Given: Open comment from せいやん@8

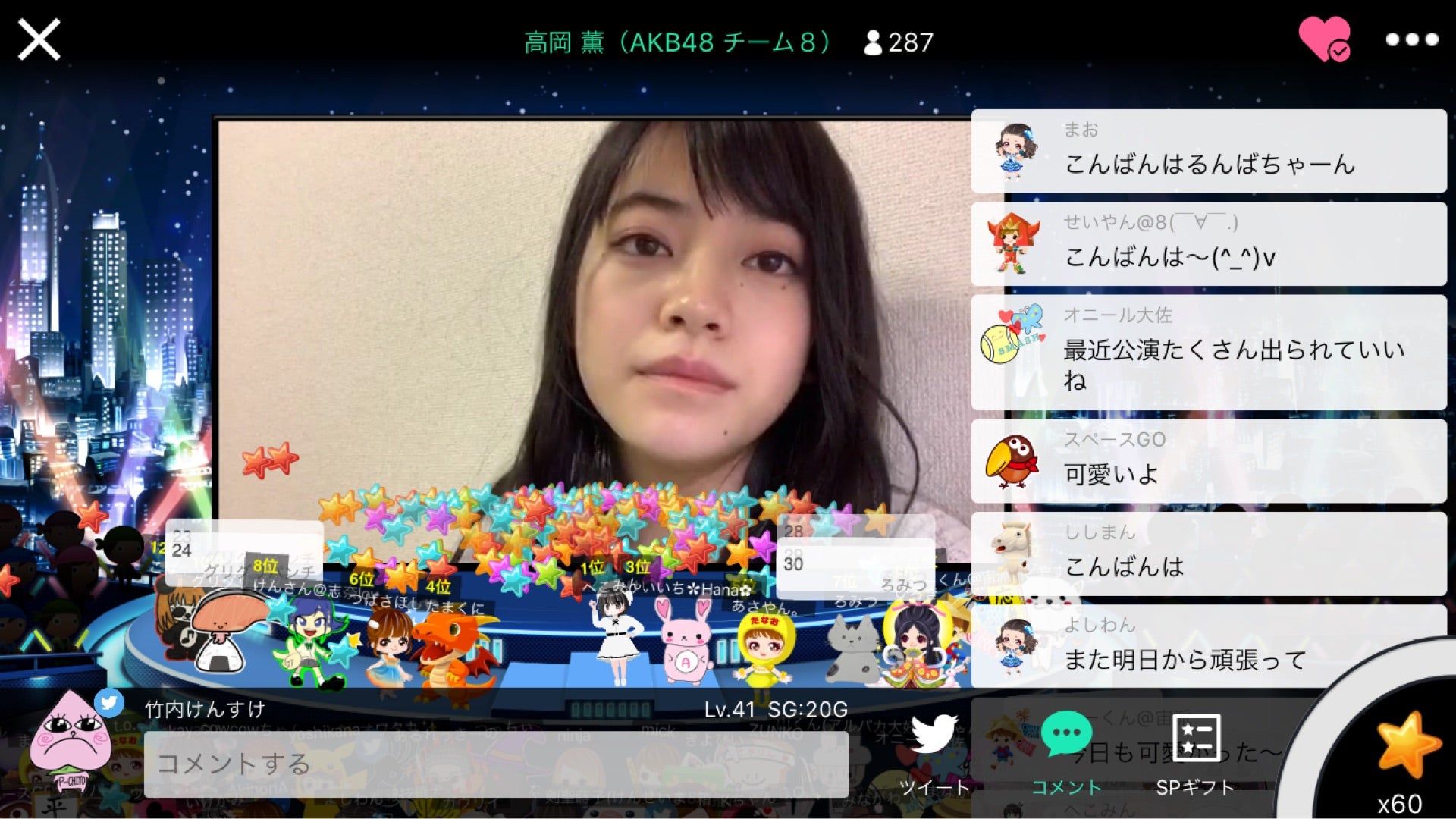Looking at the screenshot, I should [1208, 243].
